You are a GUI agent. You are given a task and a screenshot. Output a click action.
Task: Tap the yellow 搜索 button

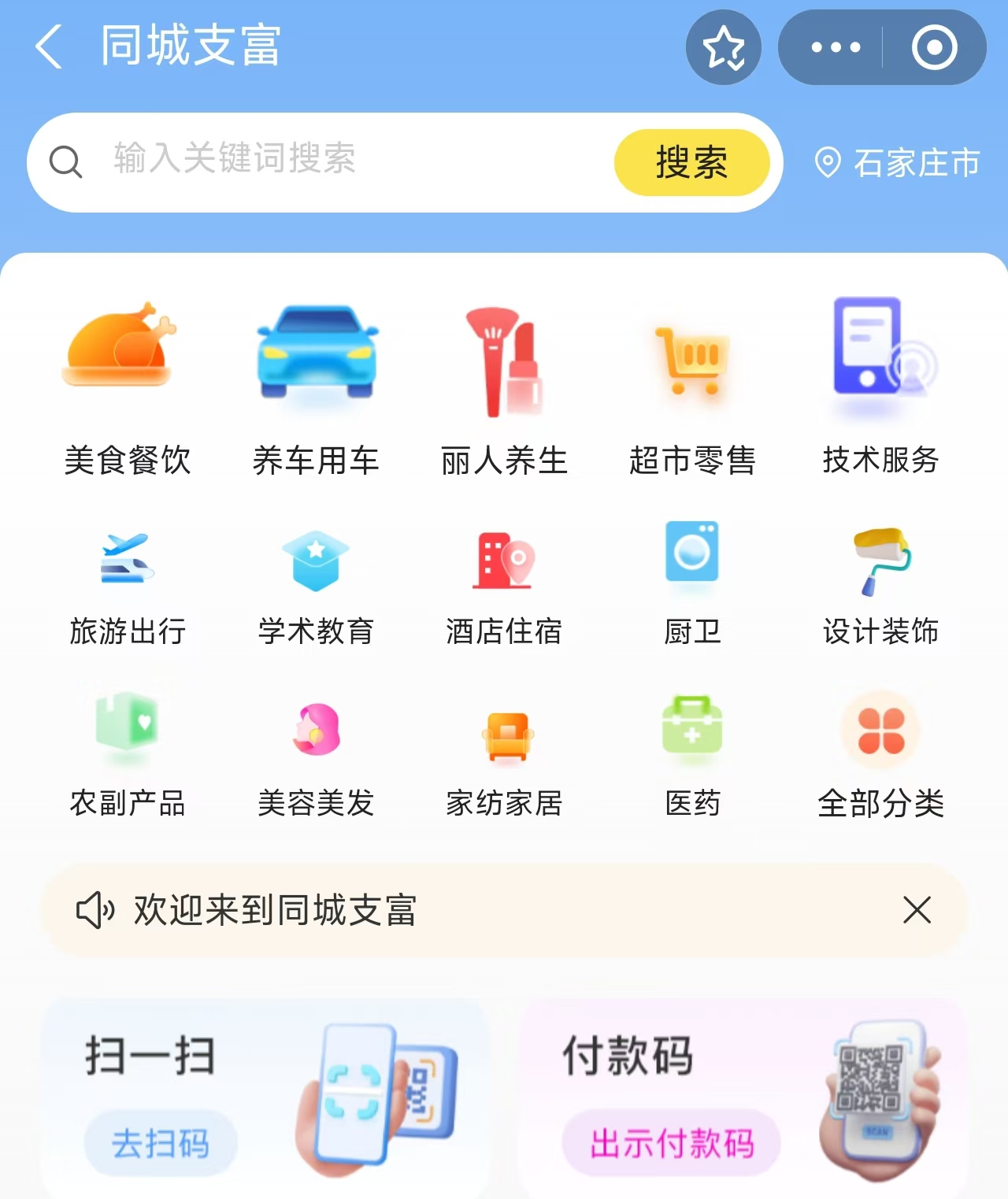click(x=691, y=162)
